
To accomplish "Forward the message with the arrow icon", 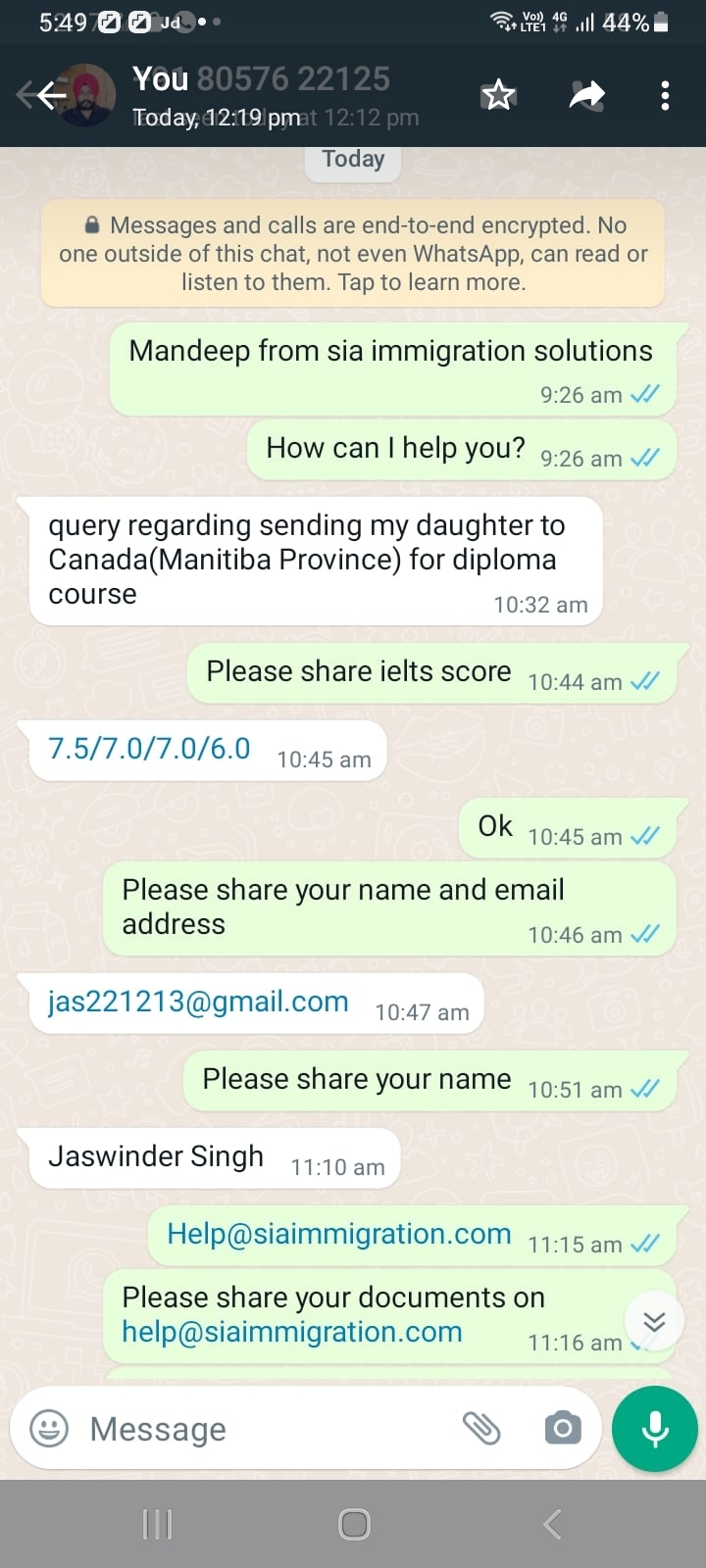I will coord(586,95).
